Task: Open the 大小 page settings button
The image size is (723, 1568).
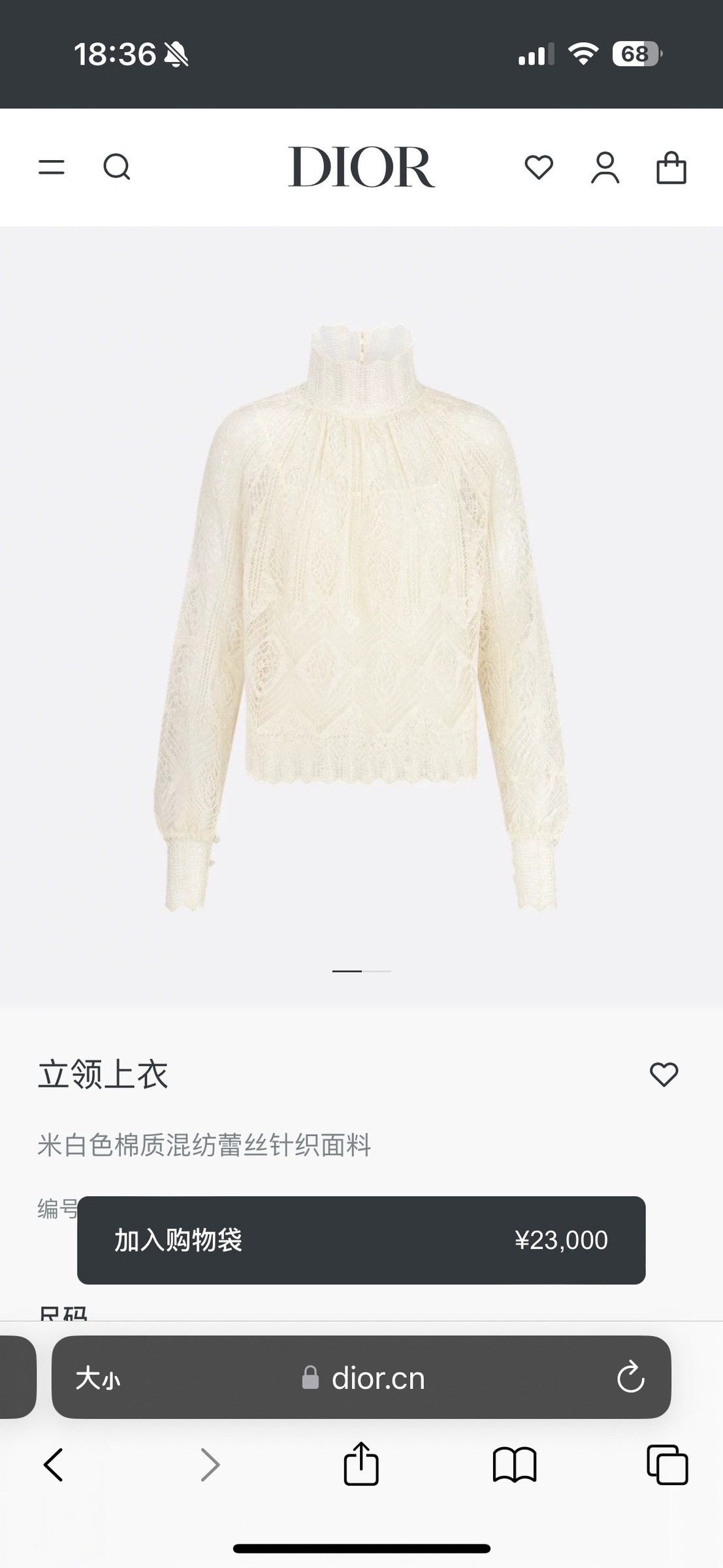Action: tap(98, 1379)
